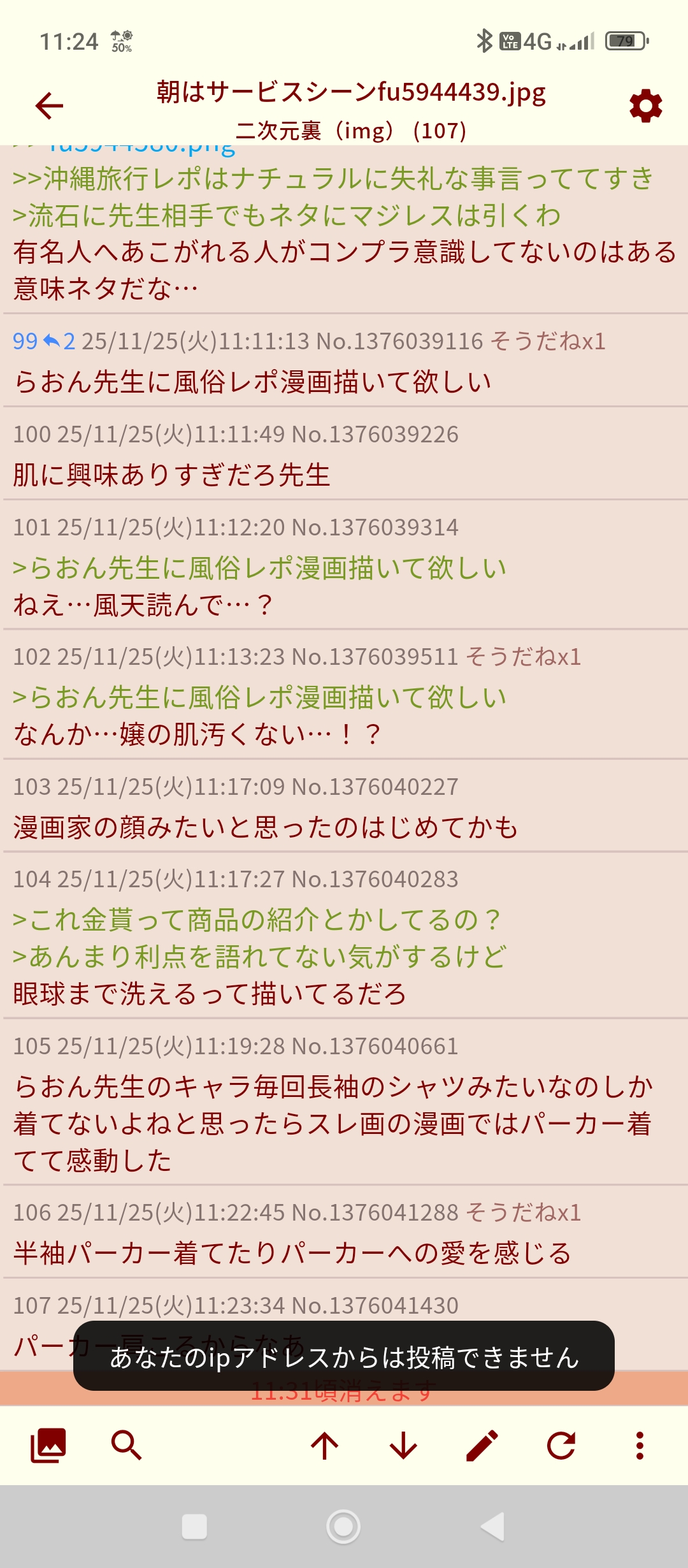Image resolution: width=688 pixels, height=1568 pixels.
Task: Open the settings gear
Action: pos(645,106)
